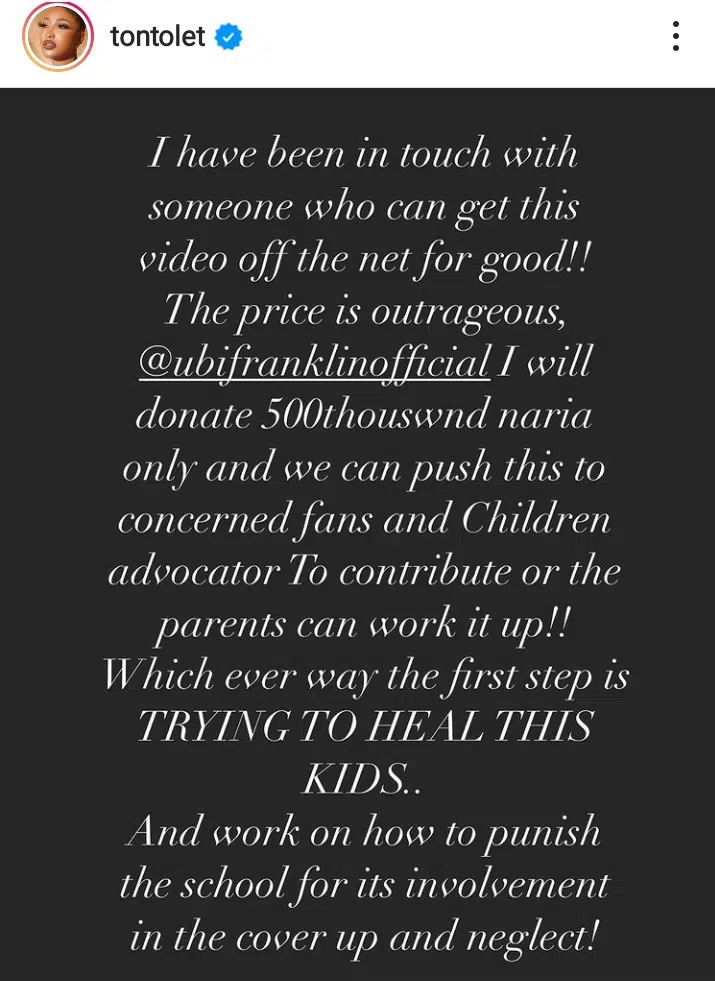Open tontolet's profile picture
Viewport: 715px width, 981px height.
click(x=58, y=39)
